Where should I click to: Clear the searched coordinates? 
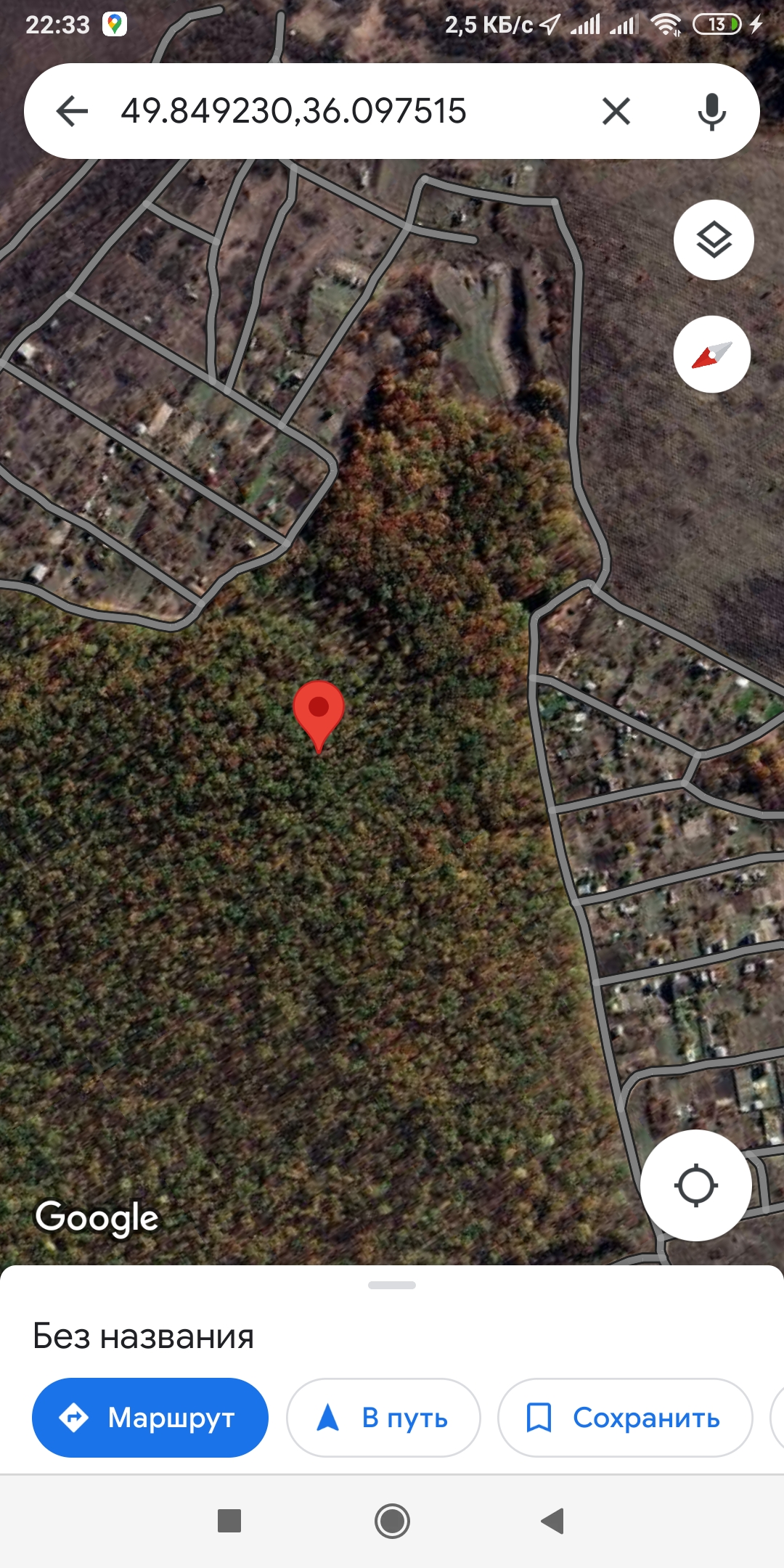click(x=616, y=111)
